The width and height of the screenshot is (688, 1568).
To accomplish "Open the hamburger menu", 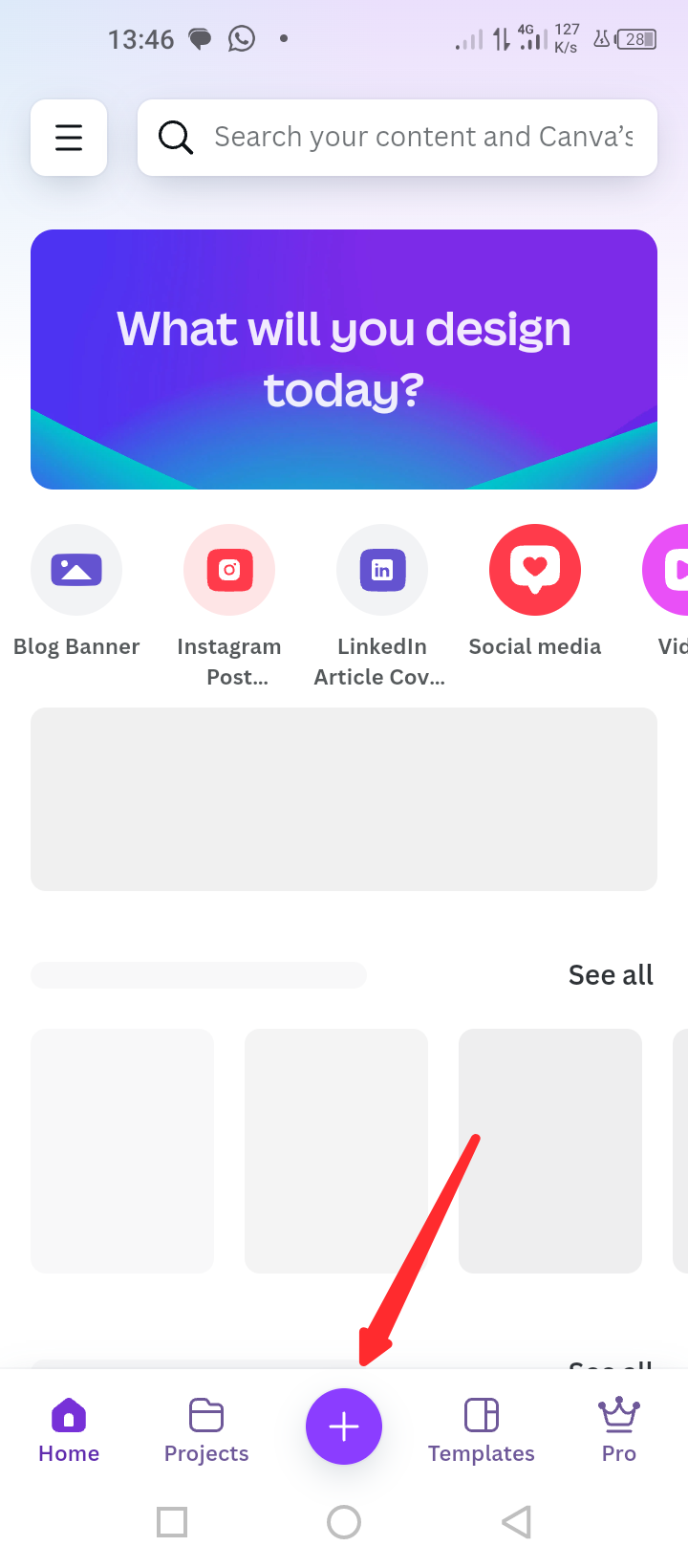I will tap(69, 138).
